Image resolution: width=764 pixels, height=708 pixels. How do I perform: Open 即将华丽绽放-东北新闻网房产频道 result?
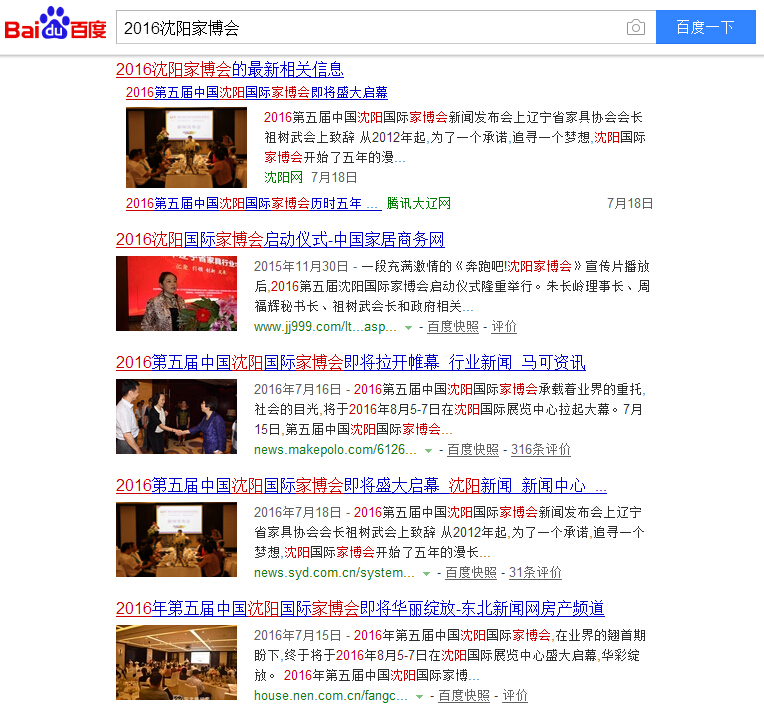tap(360, 609)
